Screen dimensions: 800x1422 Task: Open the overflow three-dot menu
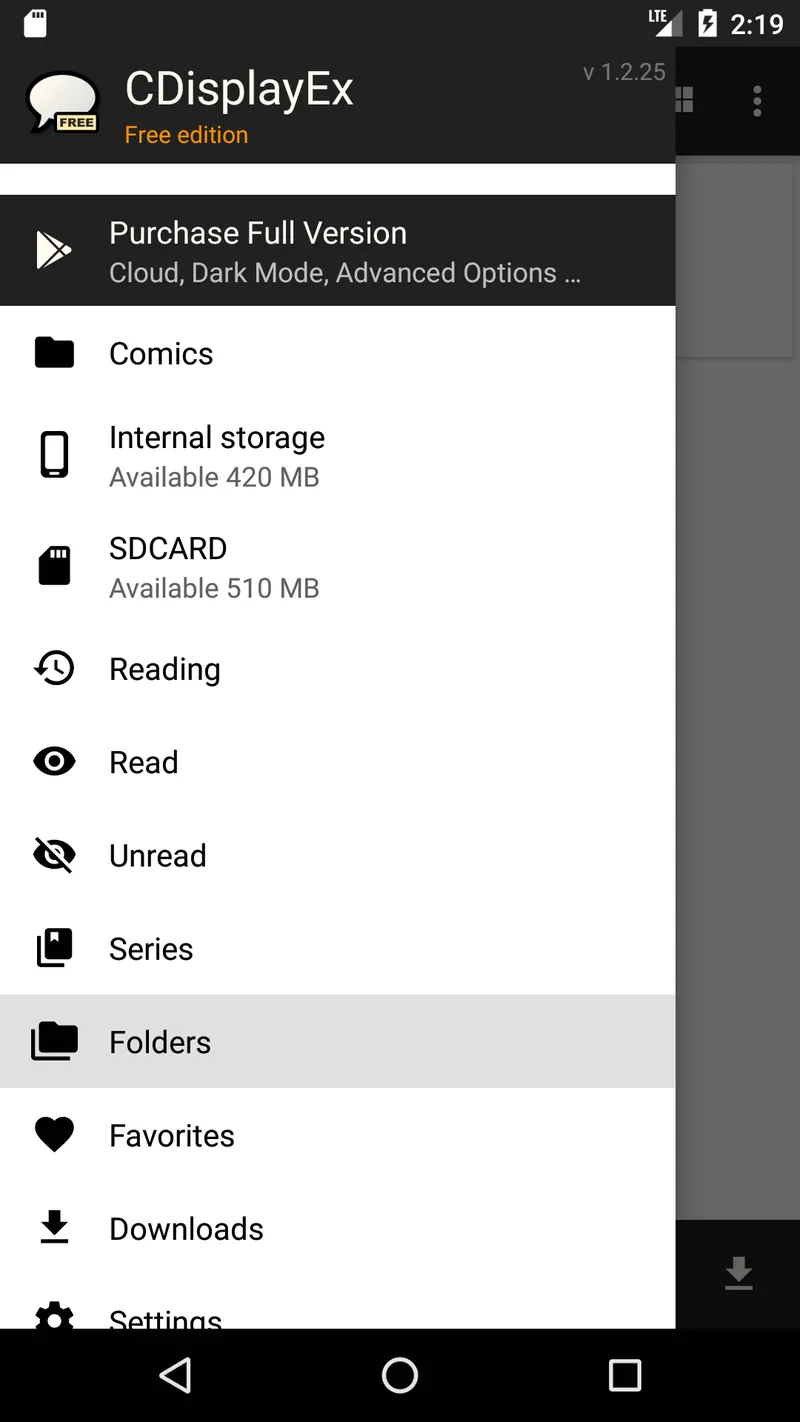757,101
